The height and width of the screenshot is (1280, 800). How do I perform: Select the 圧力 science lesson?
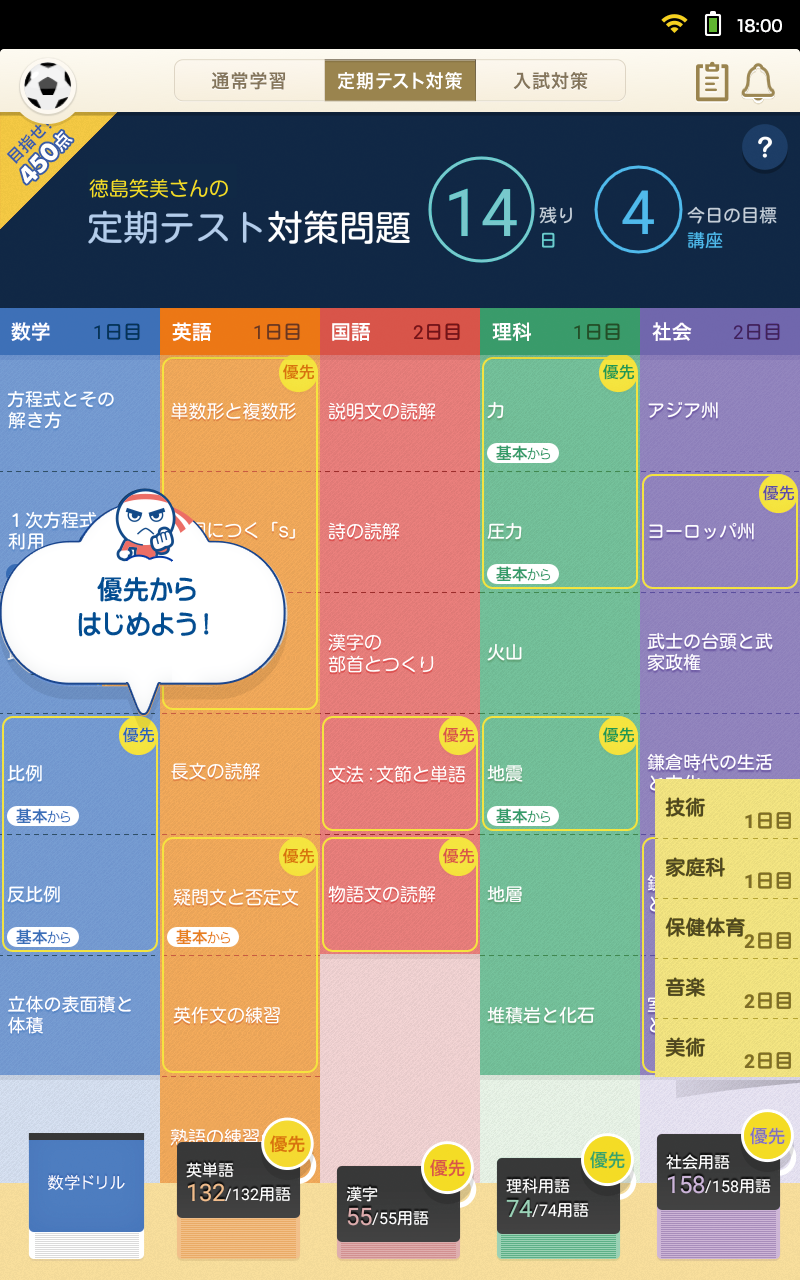558,531
